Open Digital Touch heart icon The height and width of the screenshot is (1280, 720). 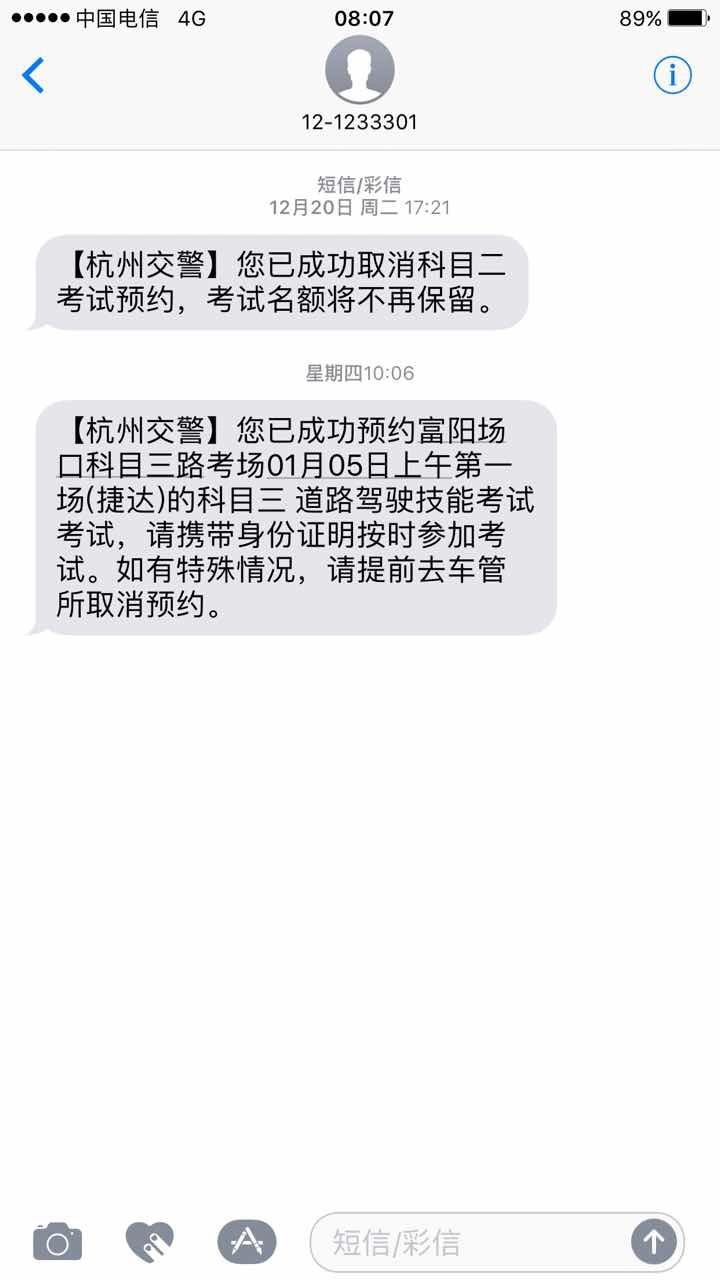click(x=150, y=1242)
